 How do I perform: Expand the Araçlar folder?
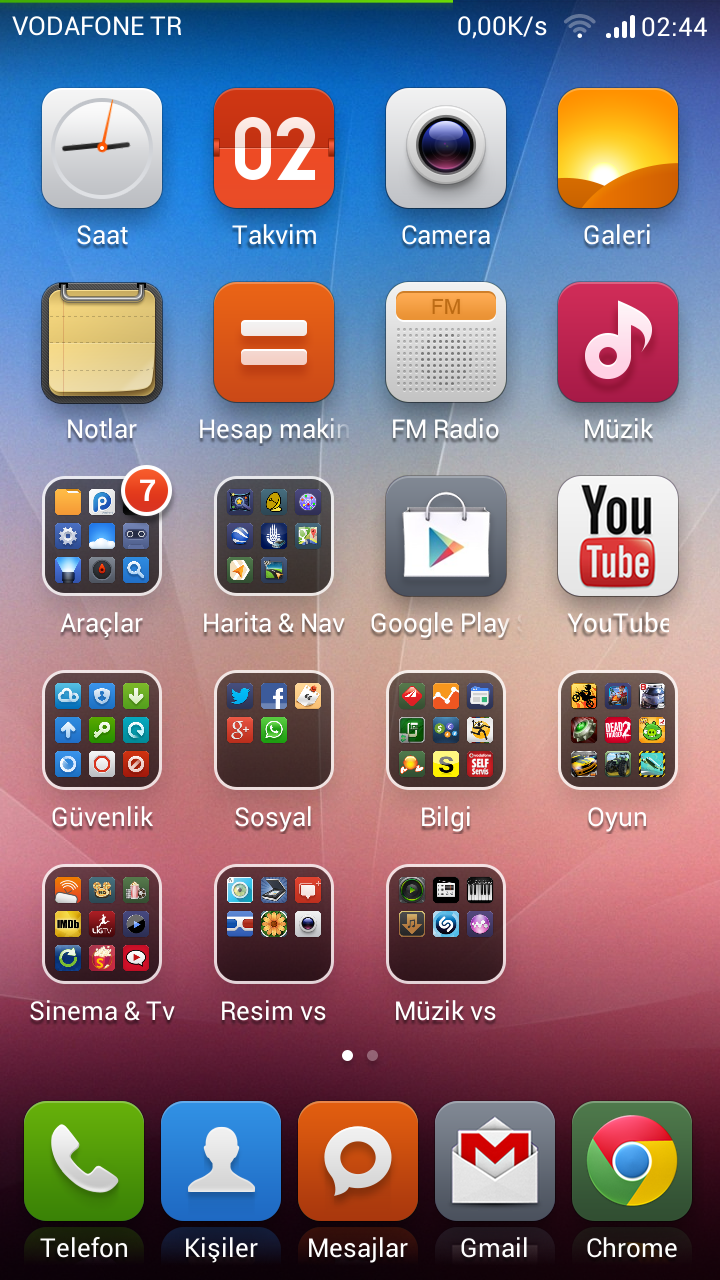(x=102, y=536)
